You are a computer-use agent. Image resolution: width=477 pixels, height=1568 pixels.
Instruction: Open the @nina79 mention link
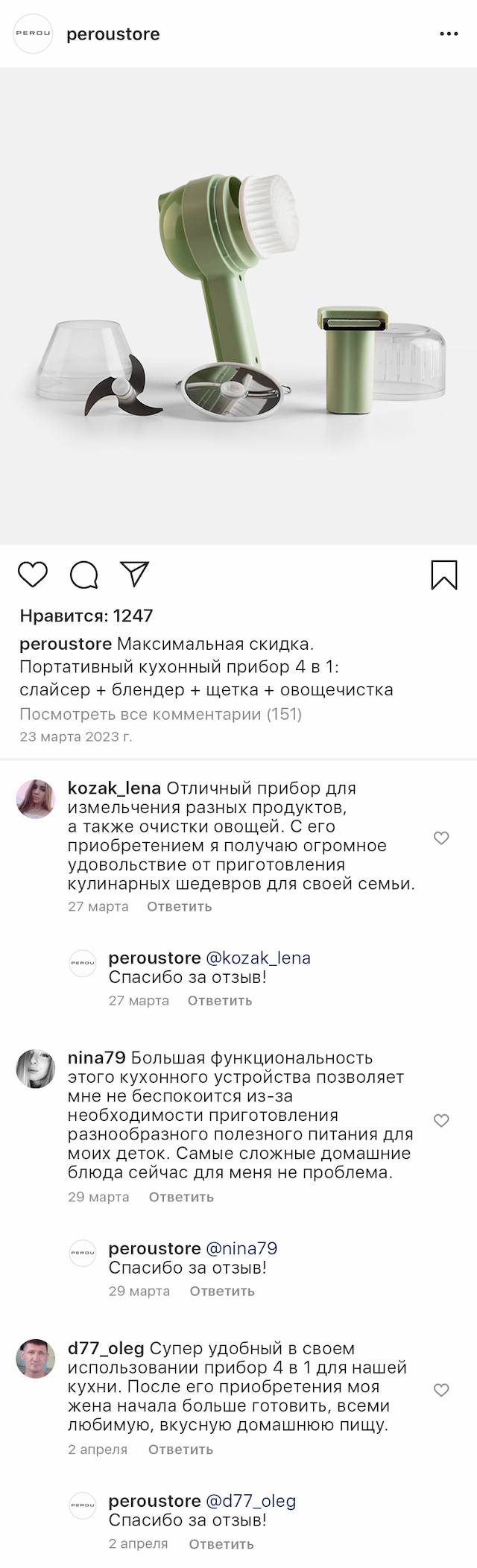click(241, 1248)
